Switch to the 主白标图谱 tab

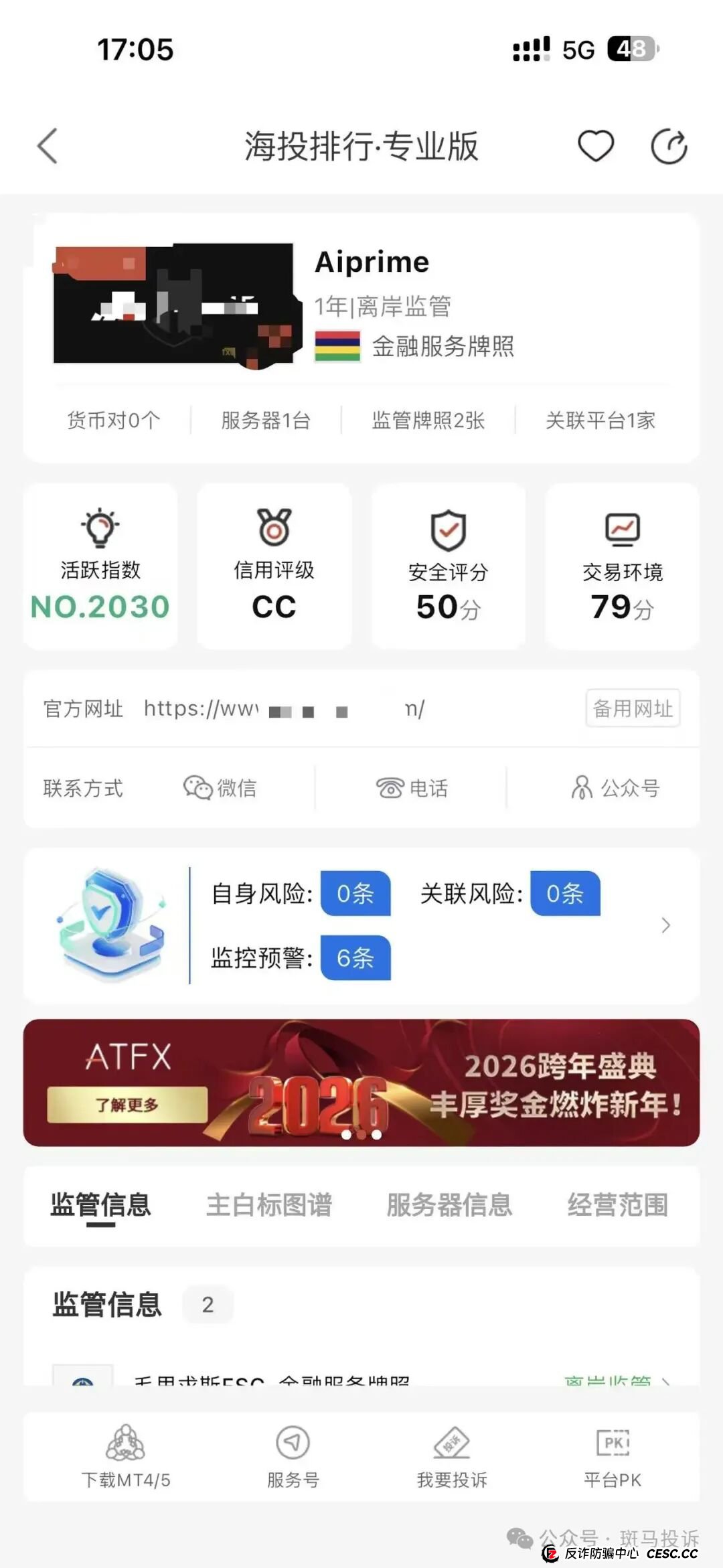270,1204
